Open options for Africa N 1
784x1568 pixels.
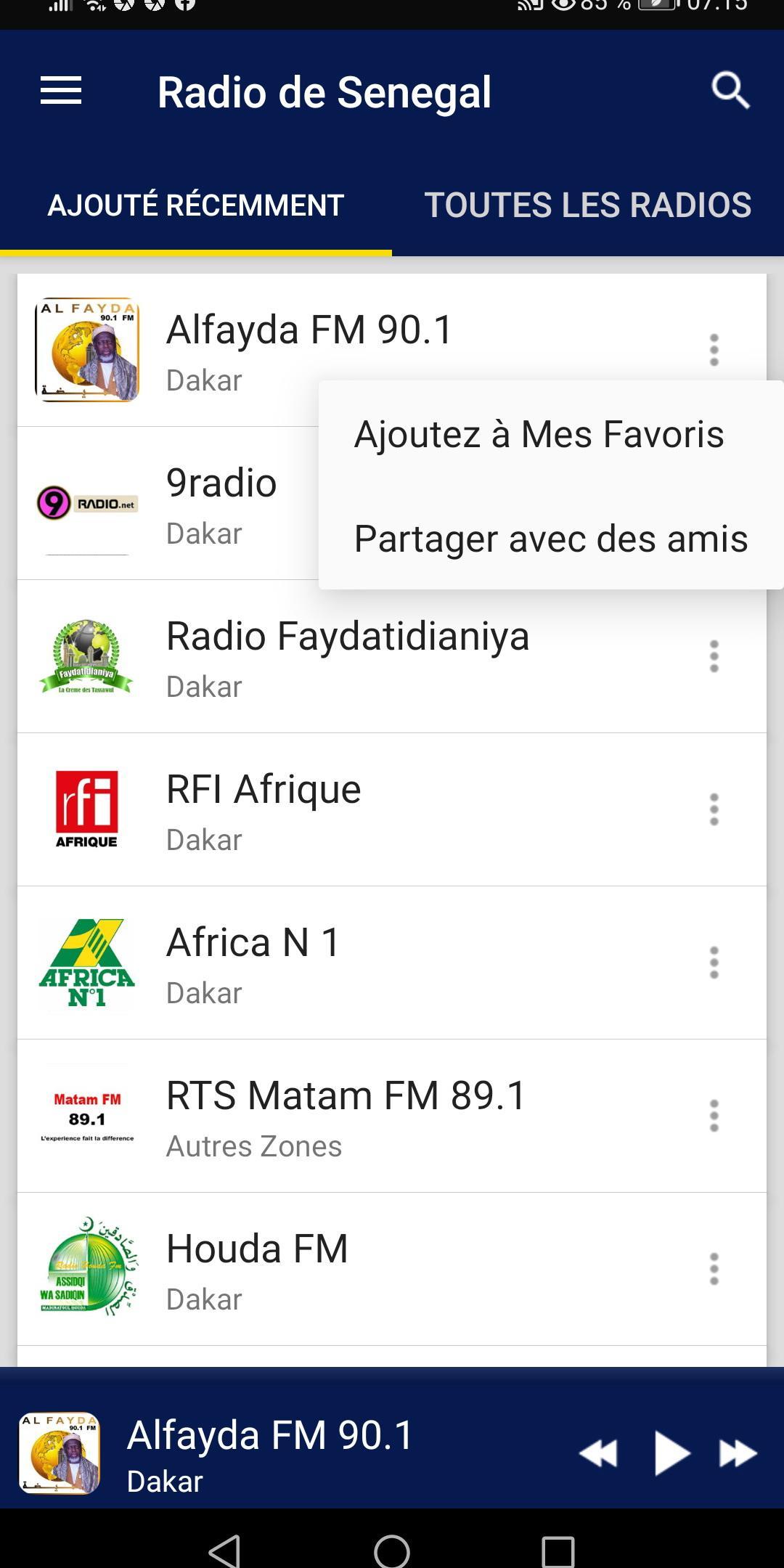pos(714,963)
